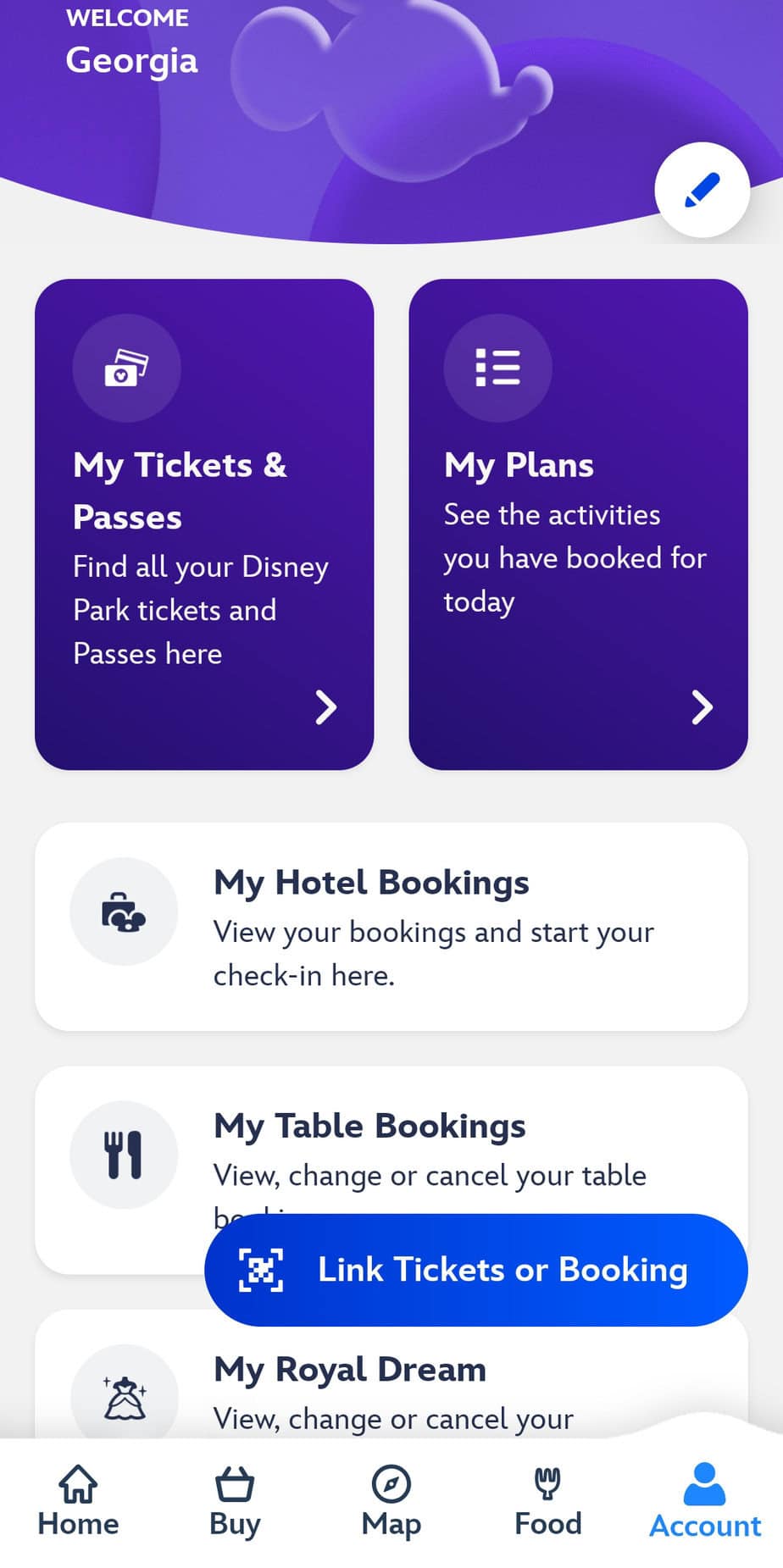Go to the Home tab

78,1501
